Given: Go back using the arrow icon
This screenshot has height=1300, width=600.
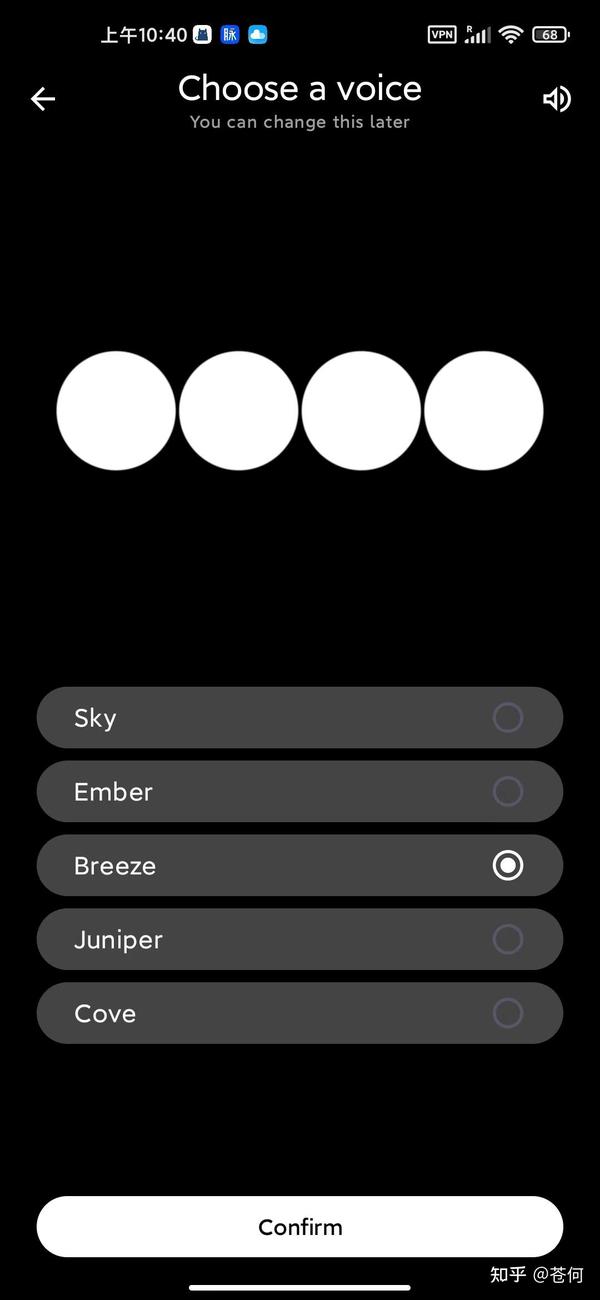Looking at the screenshot, I should coord(43,98).
